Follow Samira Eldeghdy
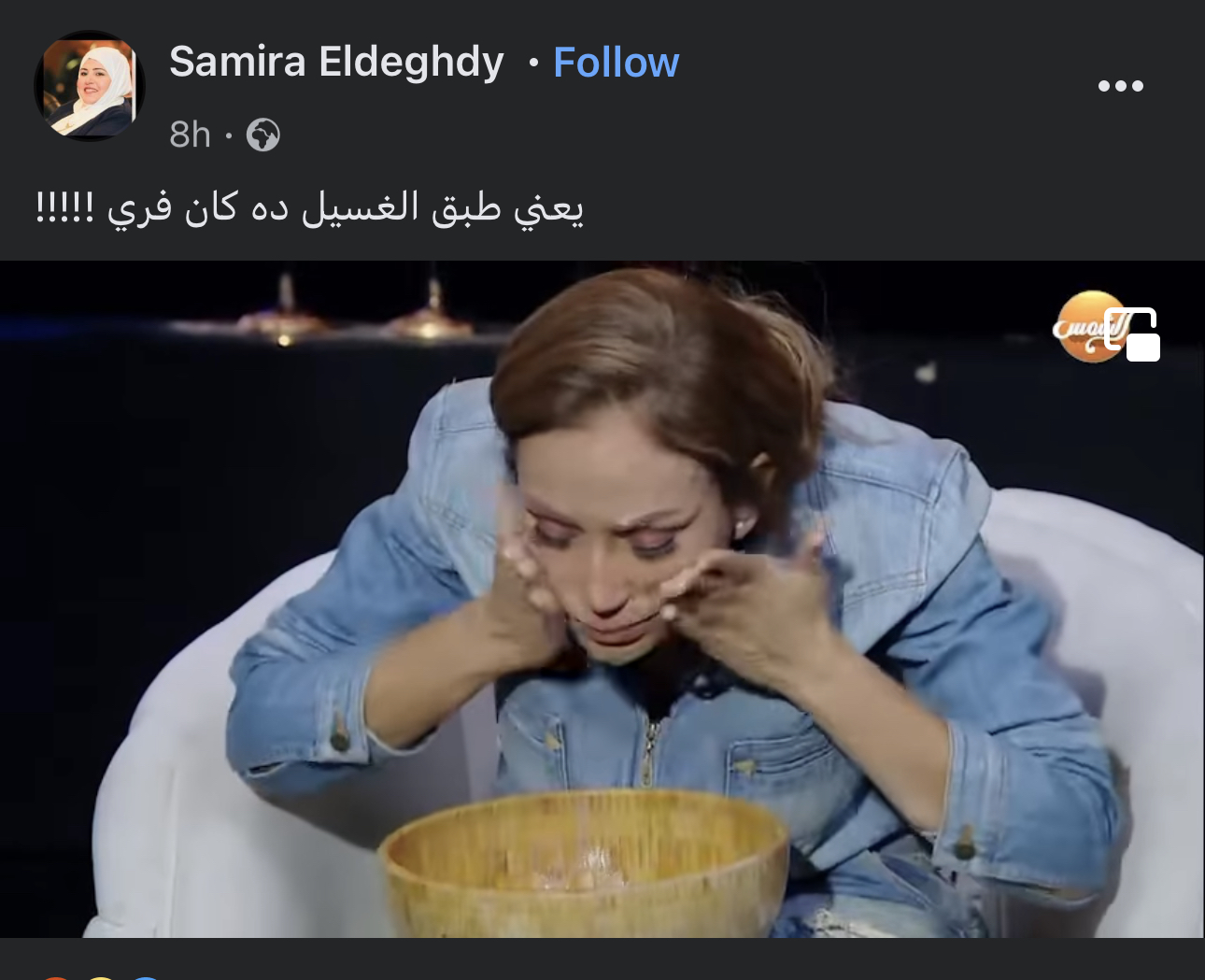 [x=616, y=63]
